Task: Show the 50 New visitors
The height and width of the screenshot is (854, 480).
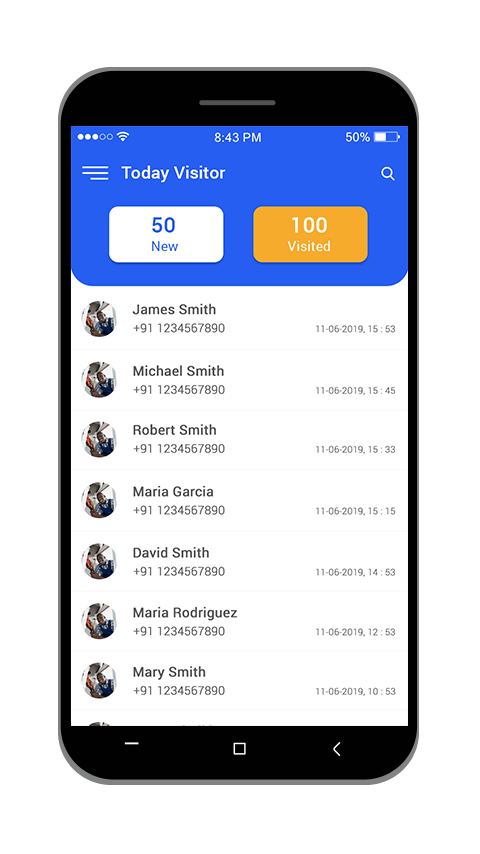Action: tap(166, 234)
